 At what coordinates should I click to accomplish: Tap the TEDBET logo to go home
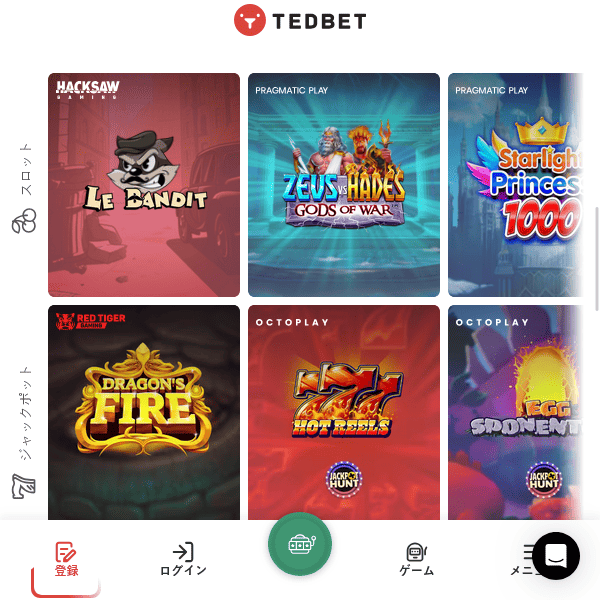(x=300, y=20)
